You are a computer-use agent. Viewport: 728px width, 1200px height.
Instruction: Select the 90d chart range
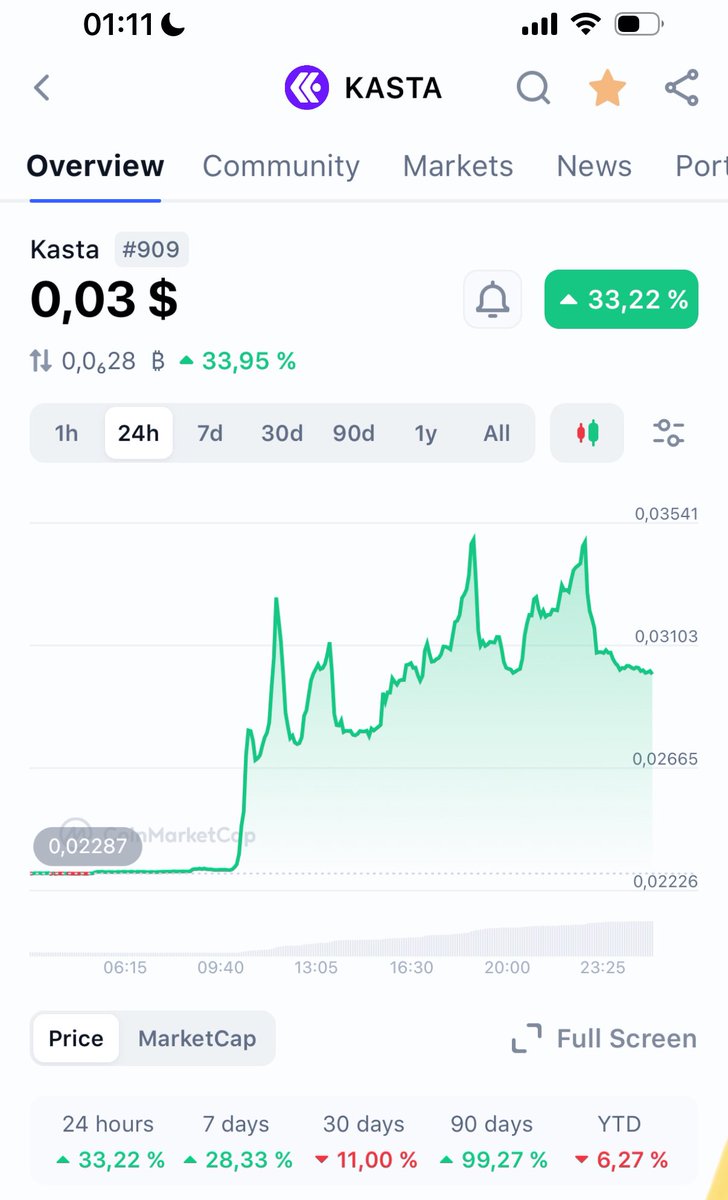pyautogui.click(x=354, y=433)
